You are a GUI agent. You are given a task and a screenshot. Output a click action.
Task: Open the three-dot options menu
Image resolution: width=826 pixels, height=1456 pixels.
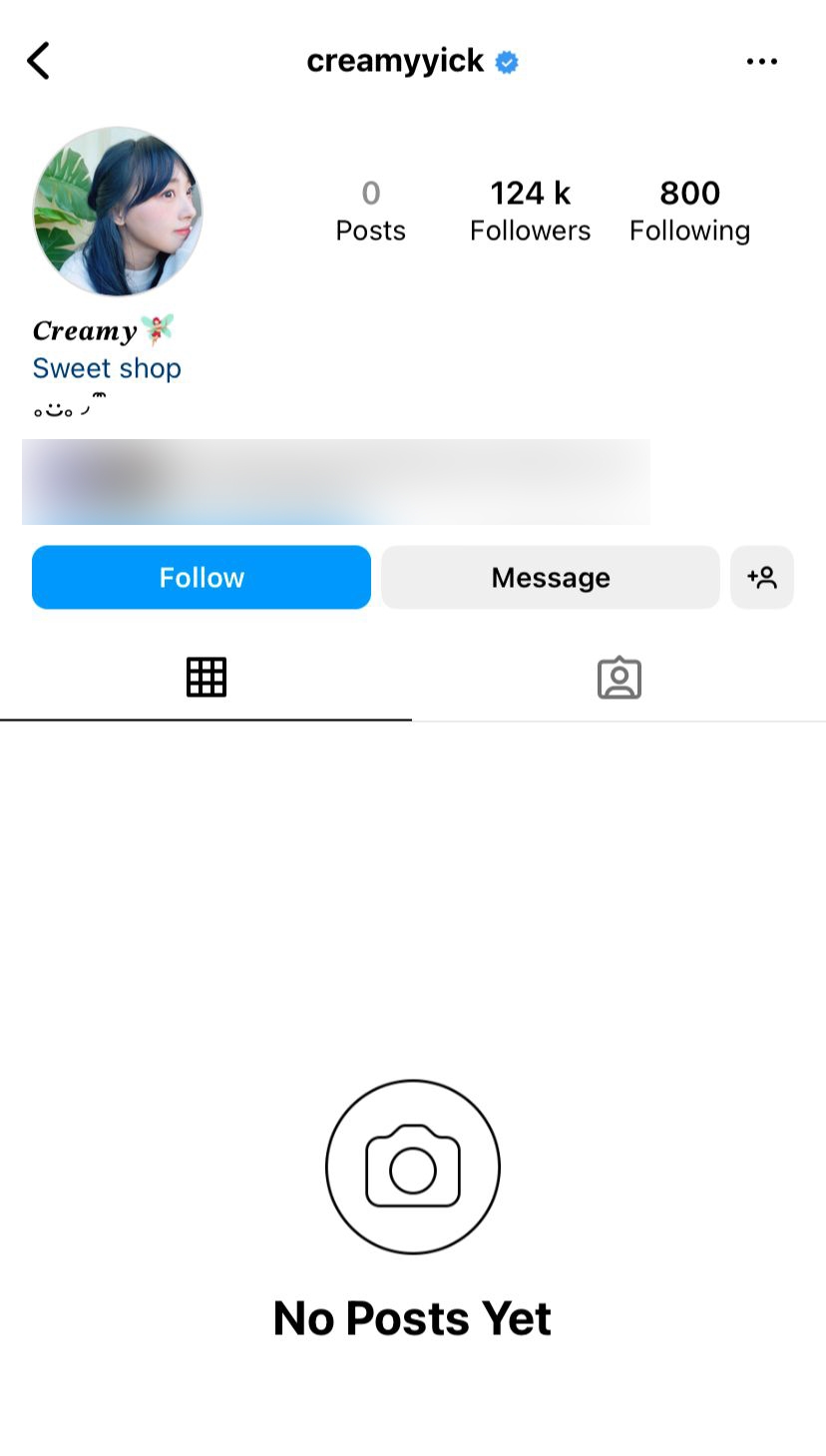tap(761, 61)
